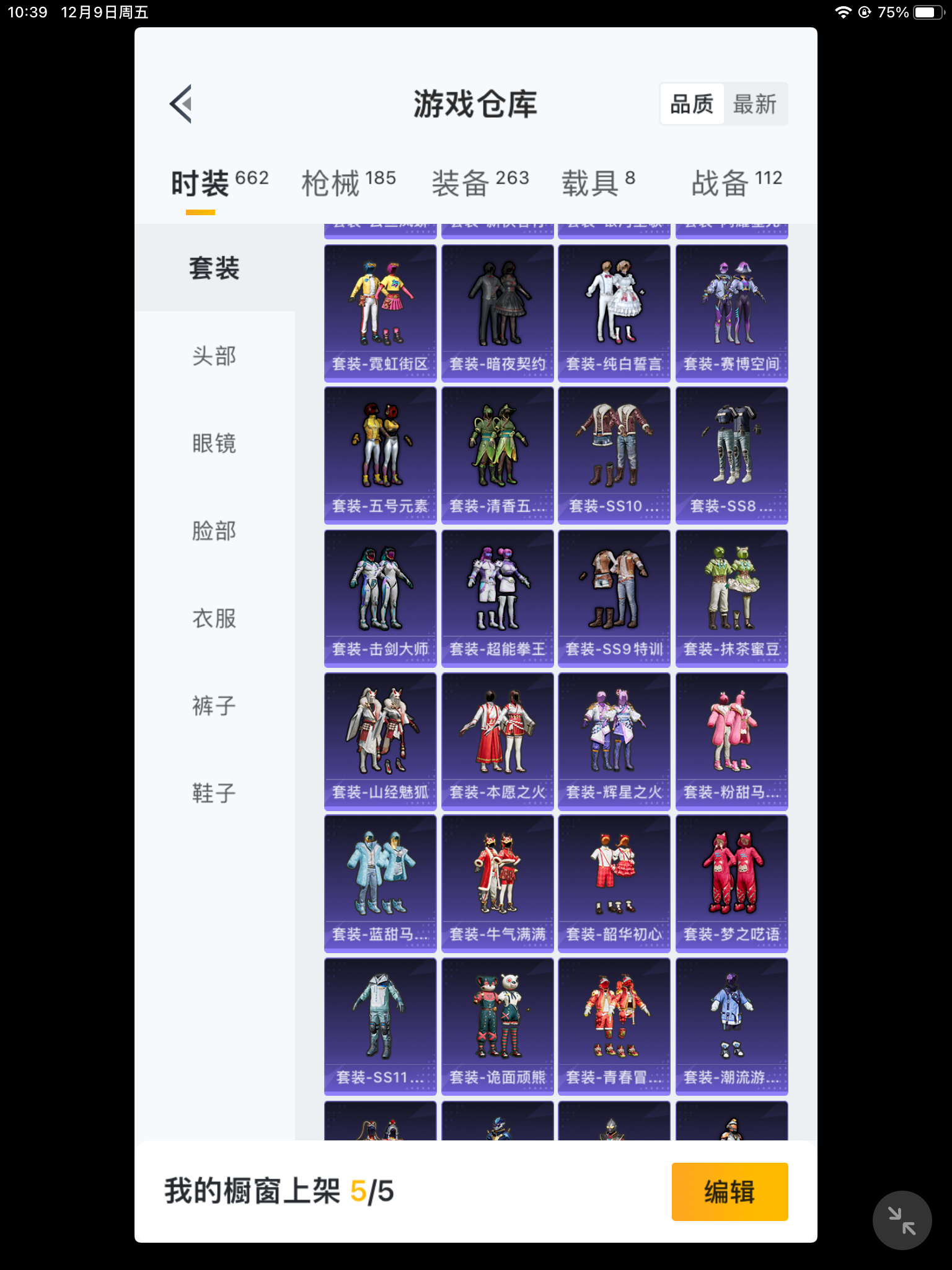Go back from 游戏仓库 screen
Viewport: 952px width, 1270px height.
click(x=181, y=104)
